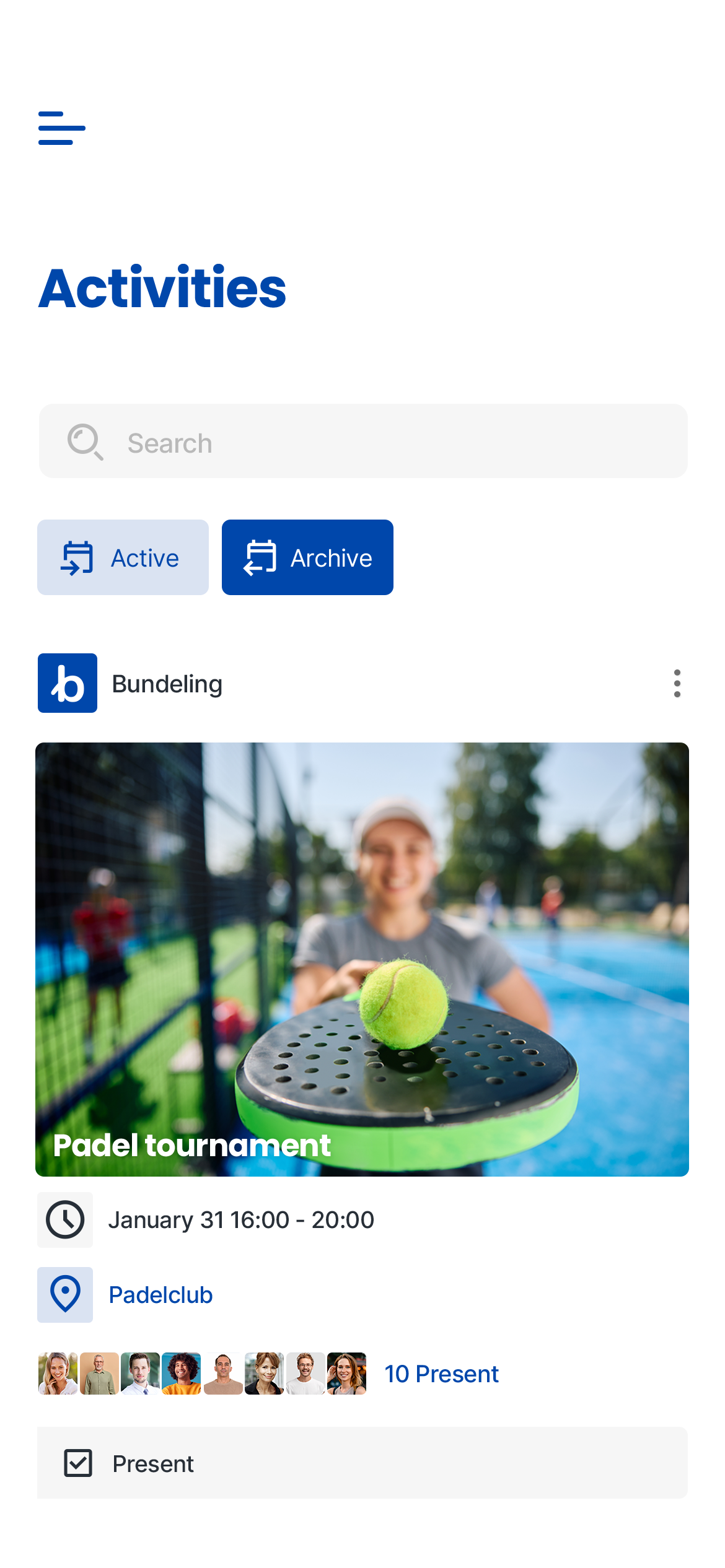Switch to the Active tab

point(123,557)
